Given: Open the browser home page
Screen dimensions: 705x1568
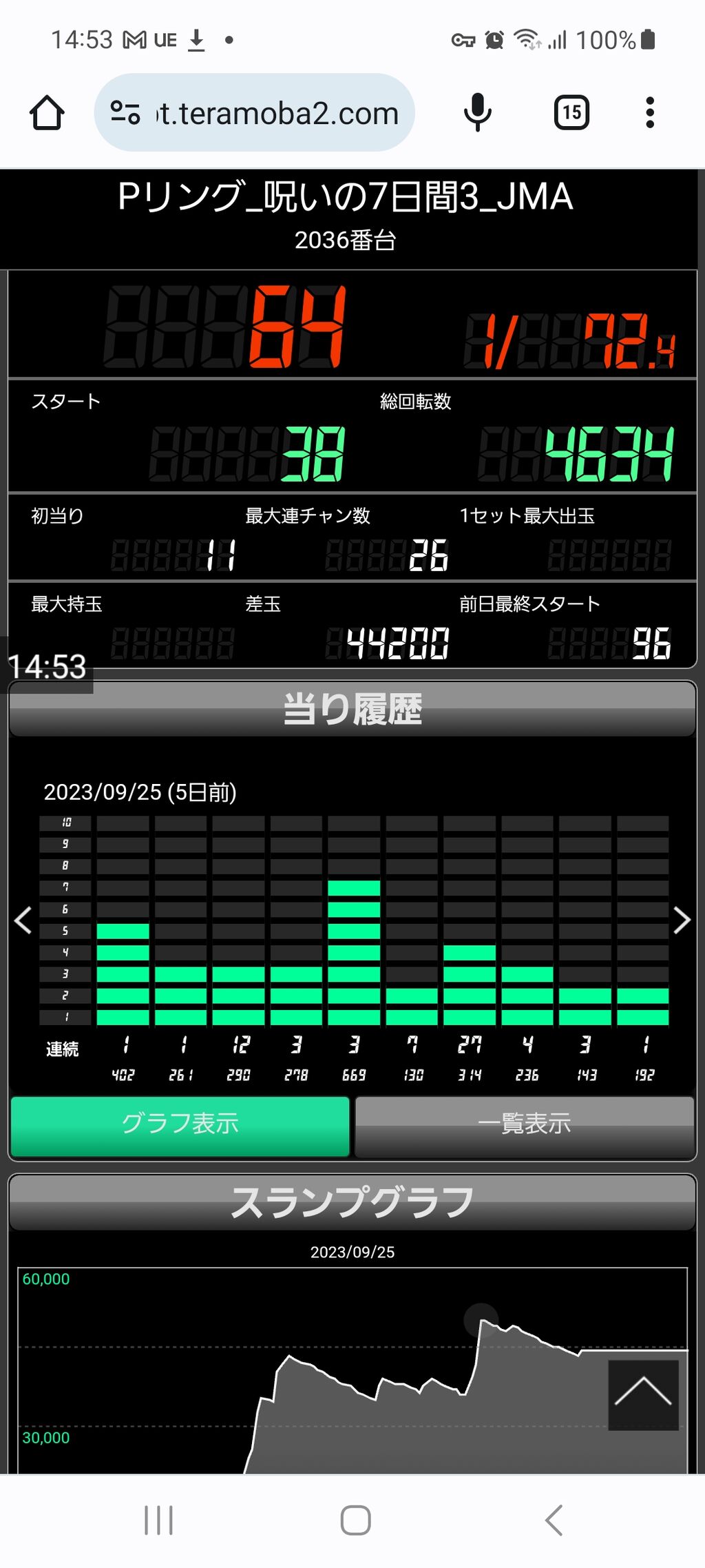Looking at the screenshot, I should (47, 113).
